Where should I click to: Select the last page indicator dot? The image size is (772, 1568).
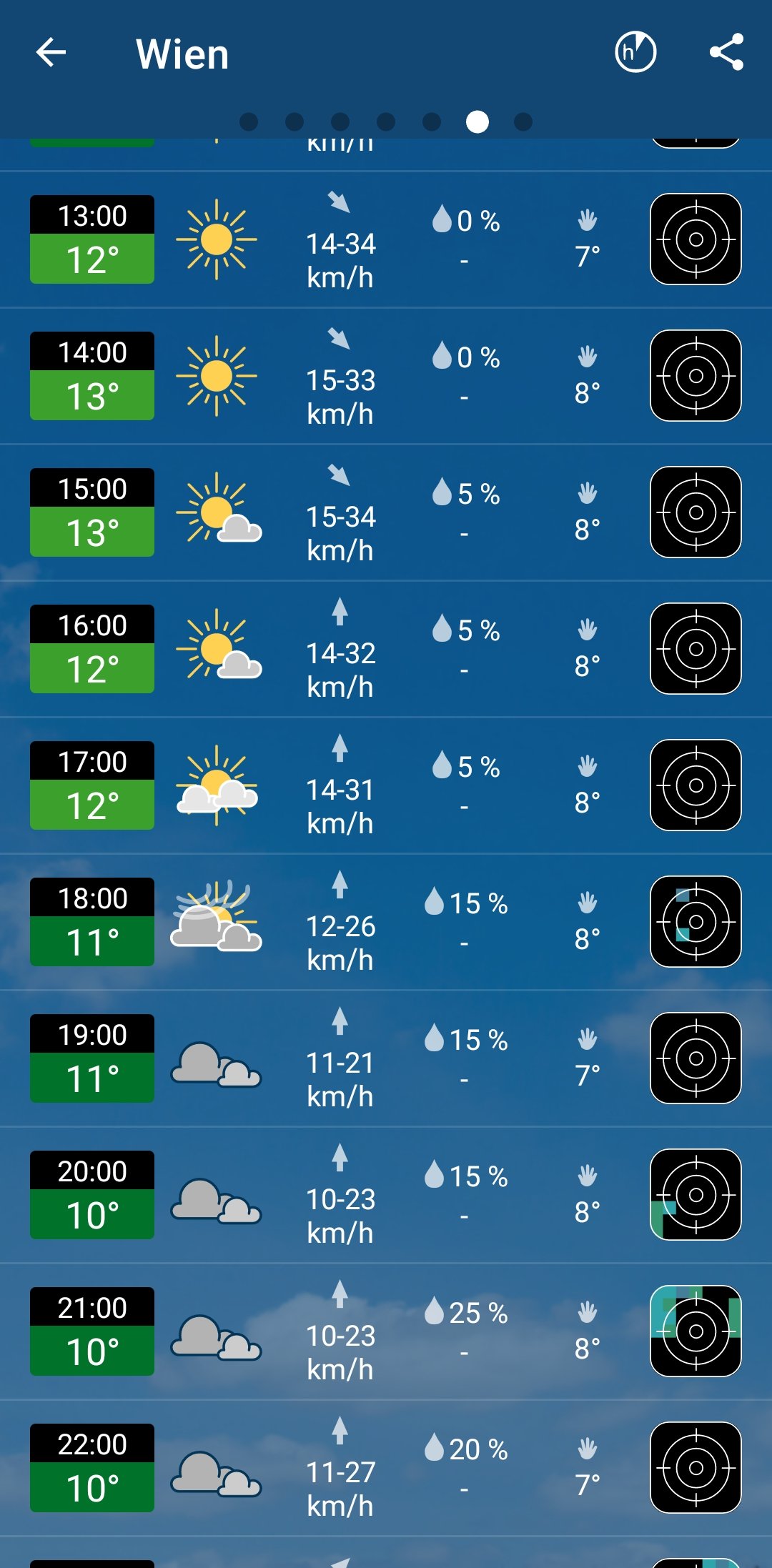click(x=523, y=122)
